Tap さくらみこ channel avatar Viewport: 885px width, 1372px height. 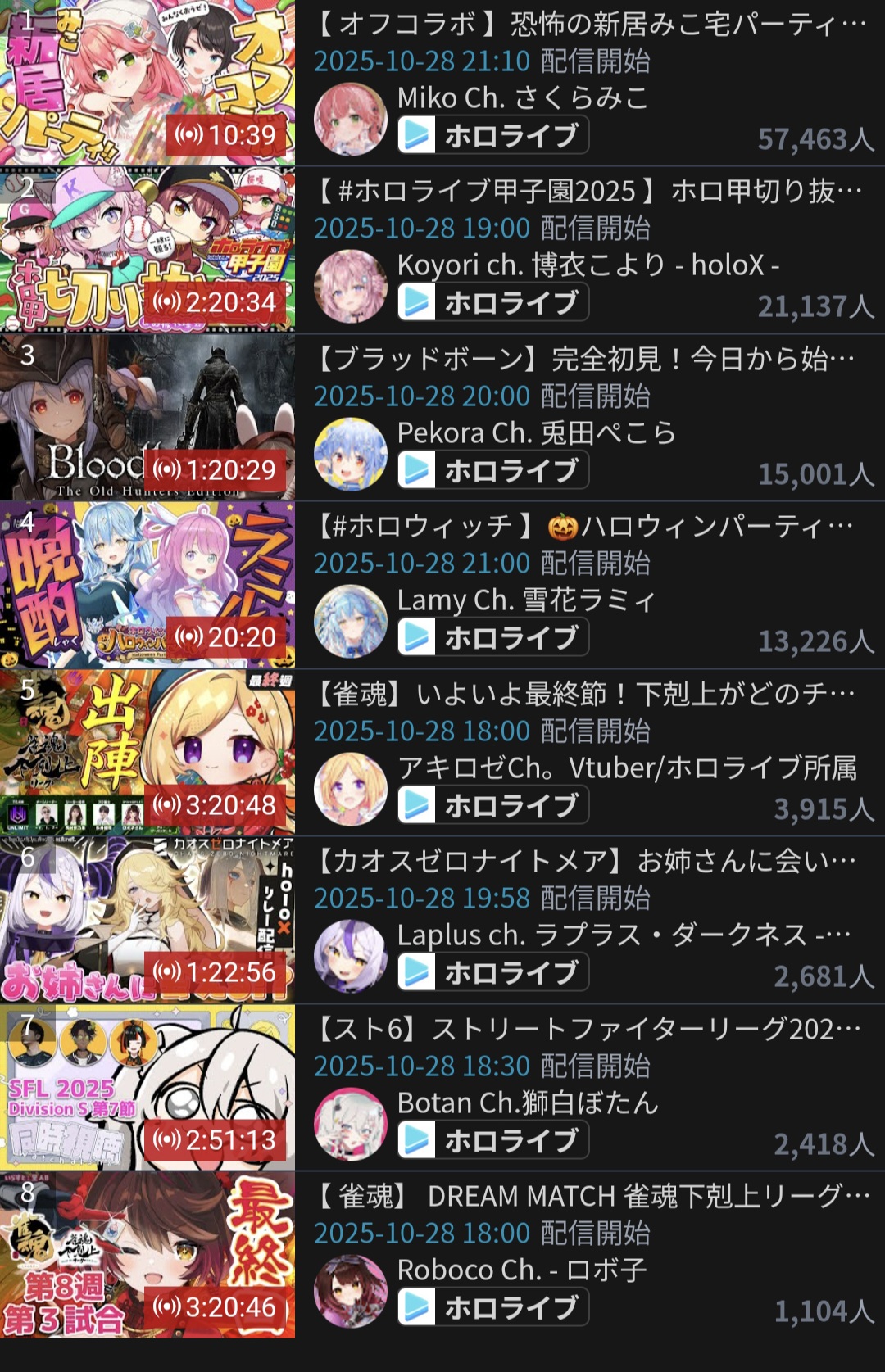(x=351, y=120)
